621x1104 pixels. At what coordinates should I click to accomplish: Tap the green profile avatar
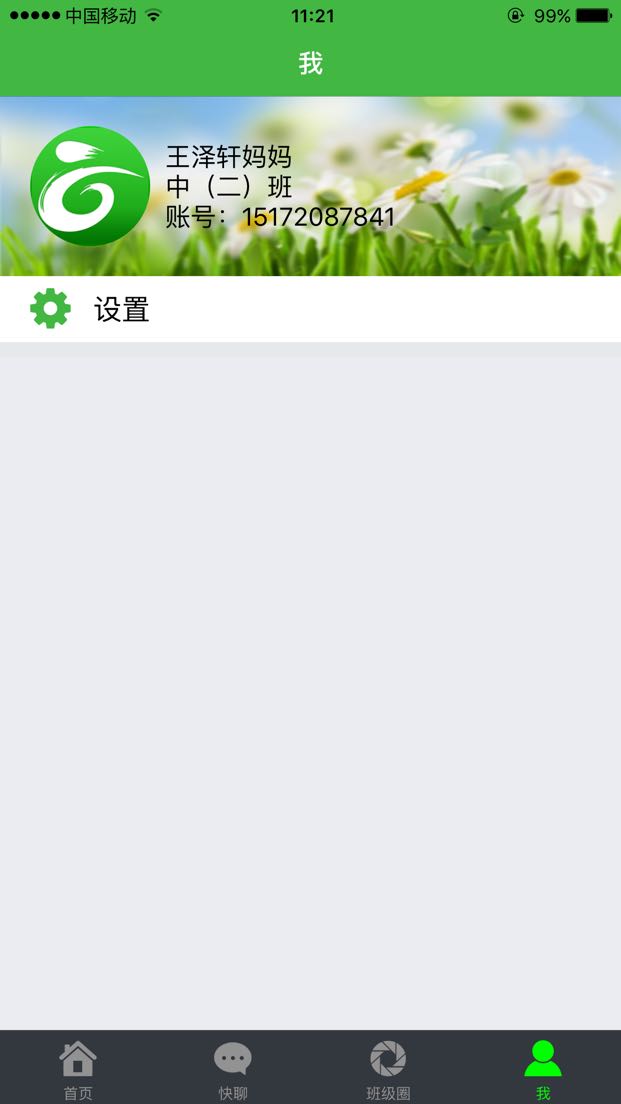click(x=90, y=186)
